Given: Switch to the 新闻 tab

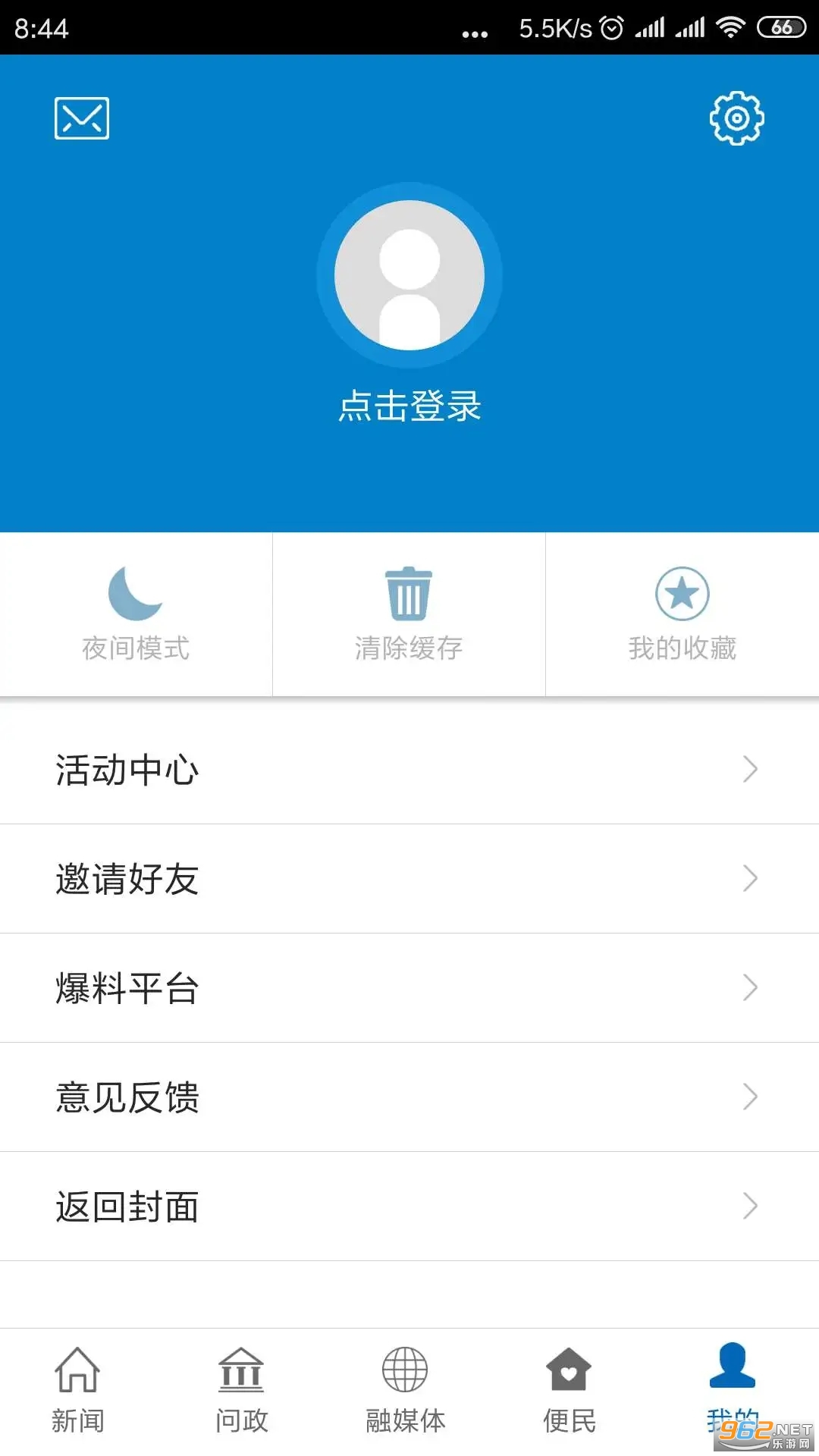Looking at the screenshot, I should coord(77,1389).
